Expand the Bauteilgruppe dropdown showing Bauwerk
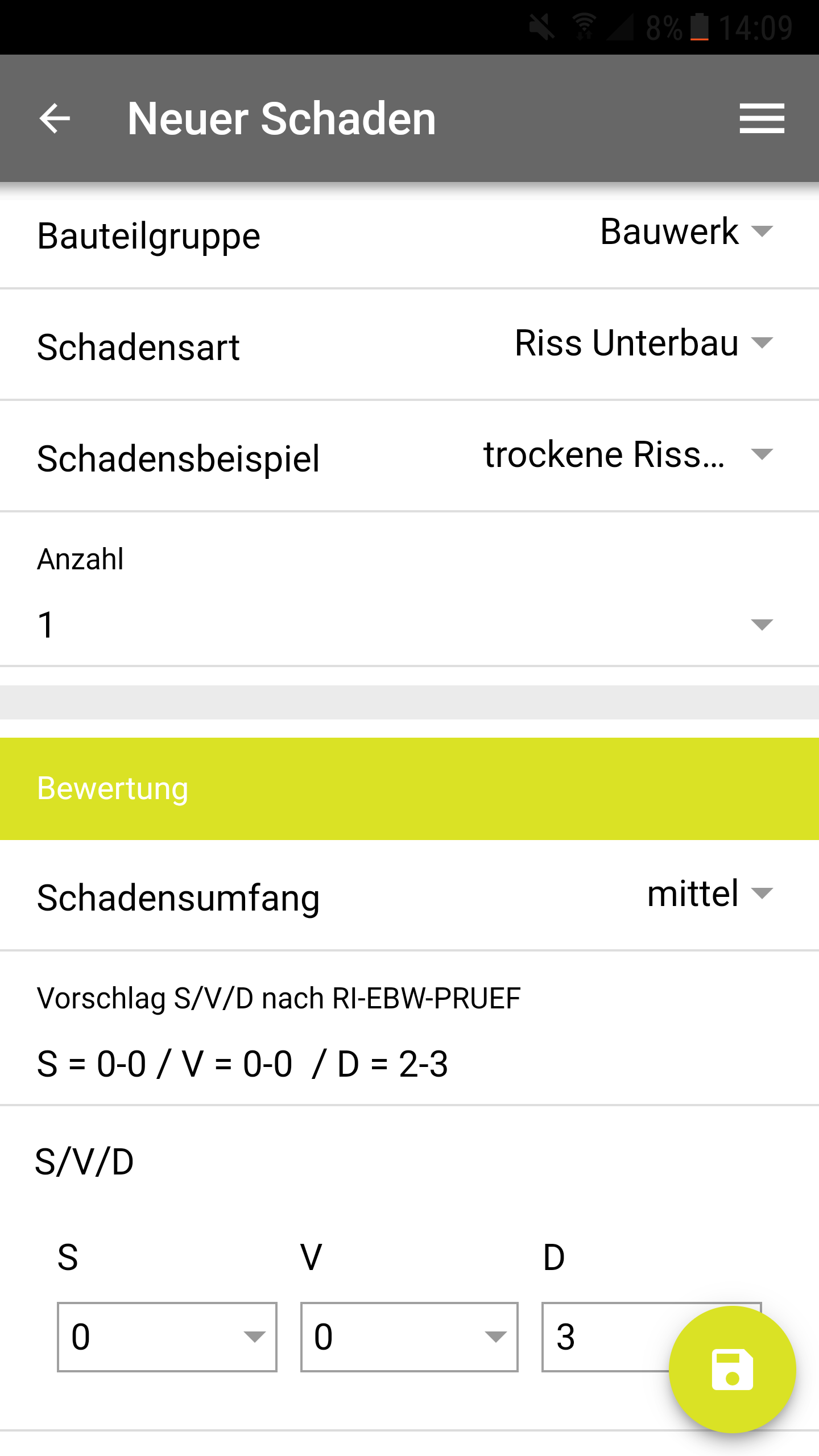 pos(687,231)
